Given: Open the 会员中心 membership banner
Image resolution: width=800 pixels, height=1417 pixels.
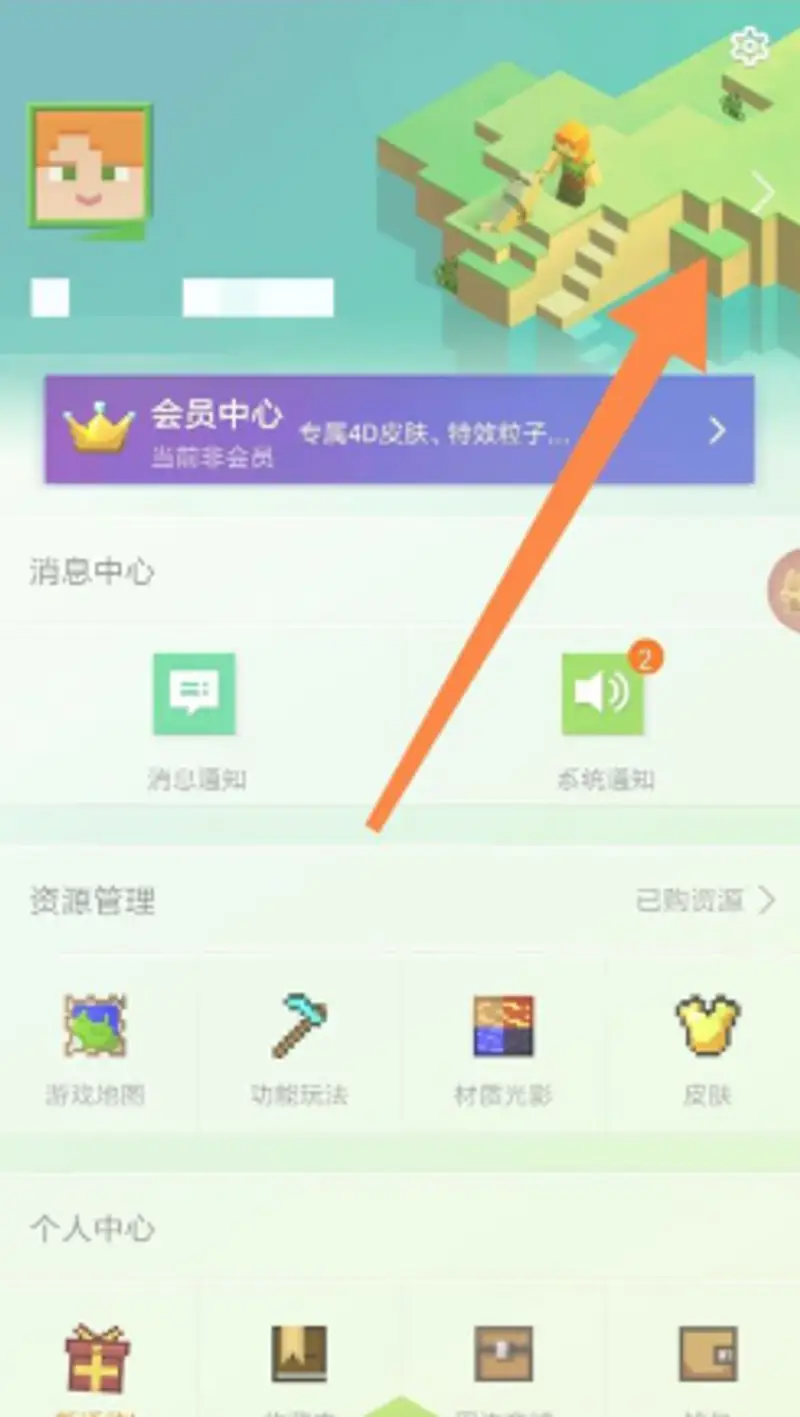Looking at the screenshot, I should point(399,430).
